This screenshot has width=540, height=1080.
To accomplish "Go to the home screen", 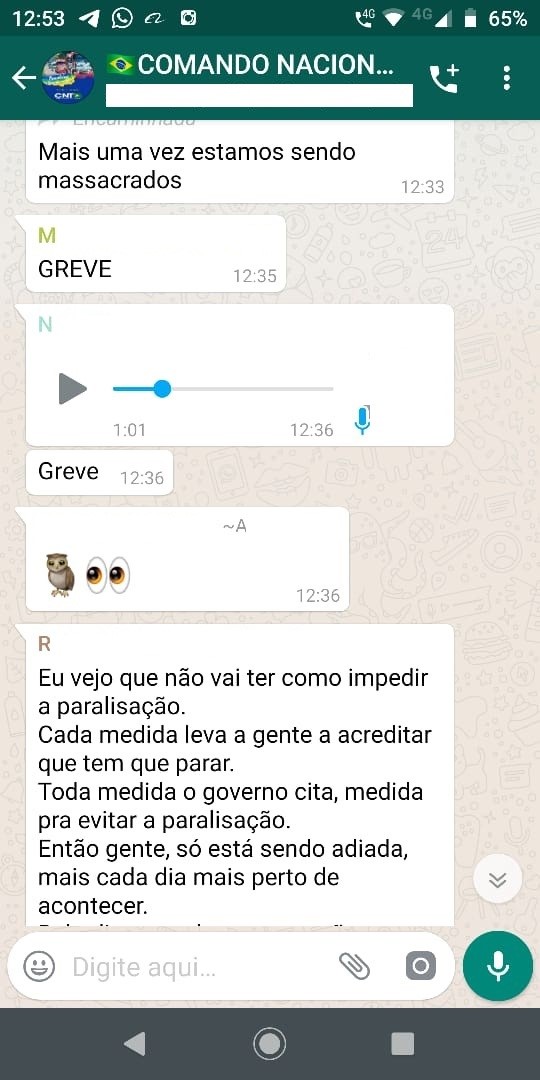I will [269, 1044].
